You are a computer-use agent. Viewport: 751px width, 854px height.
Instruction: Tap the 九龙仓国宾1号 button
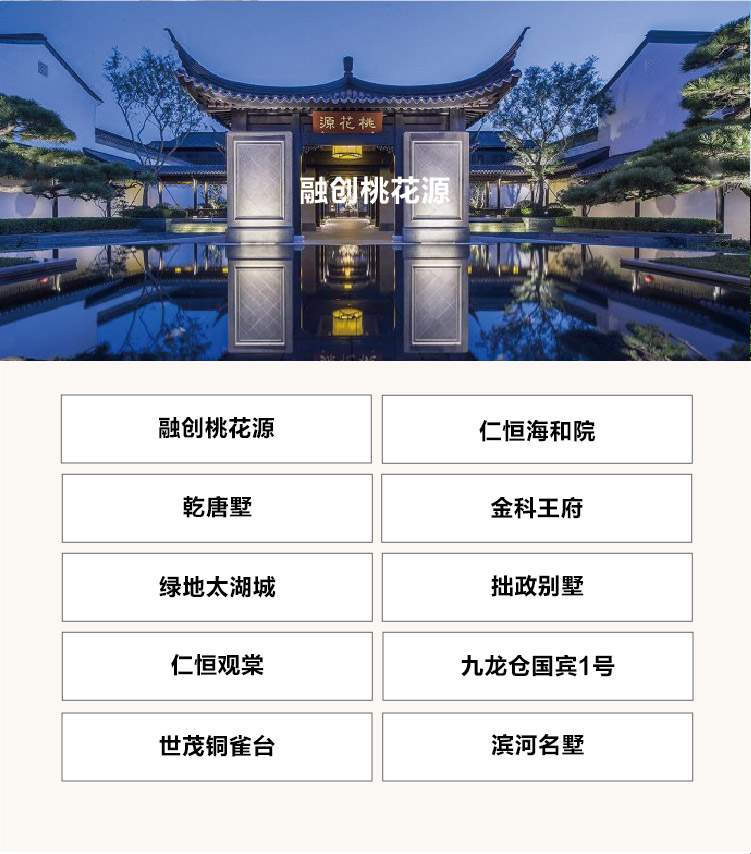tap(537, 666)
